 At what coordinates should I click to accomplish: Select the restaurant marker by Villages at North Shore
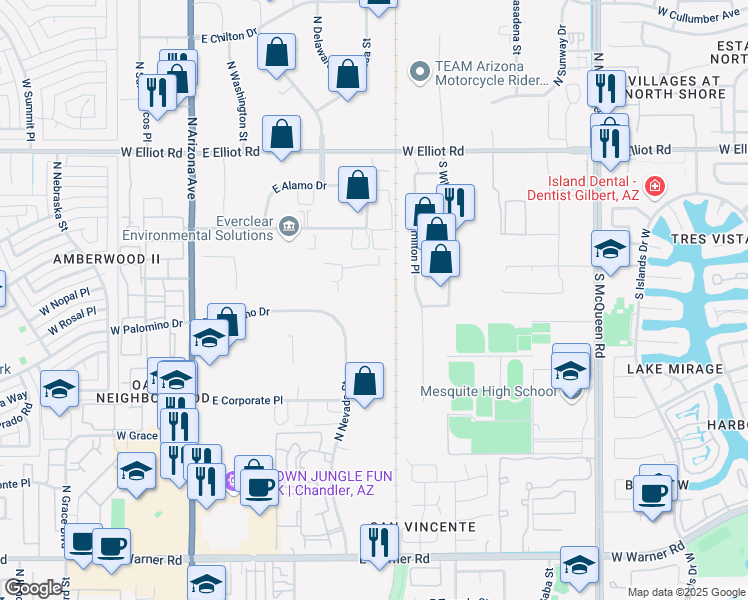(606, 89)
